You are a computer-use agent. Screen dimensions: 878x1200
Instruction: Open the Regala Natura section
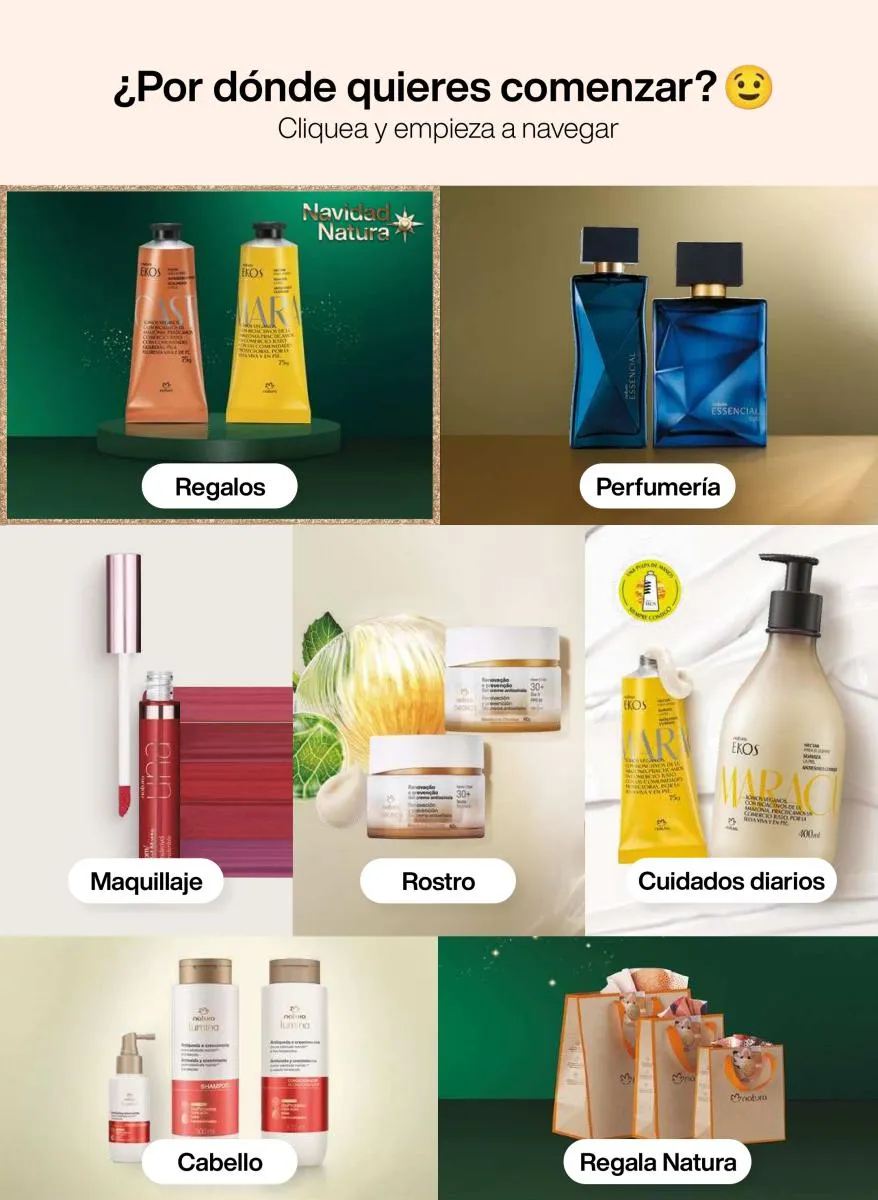pos(657,1162)
